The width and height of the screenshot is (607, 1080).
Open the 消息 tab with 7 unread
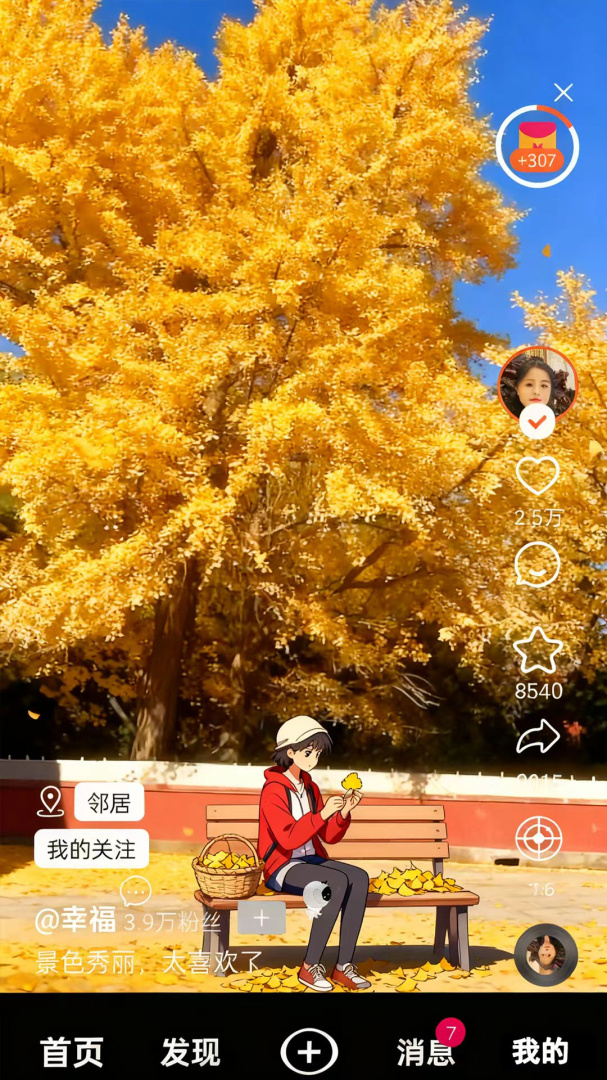pos(426,1051)
